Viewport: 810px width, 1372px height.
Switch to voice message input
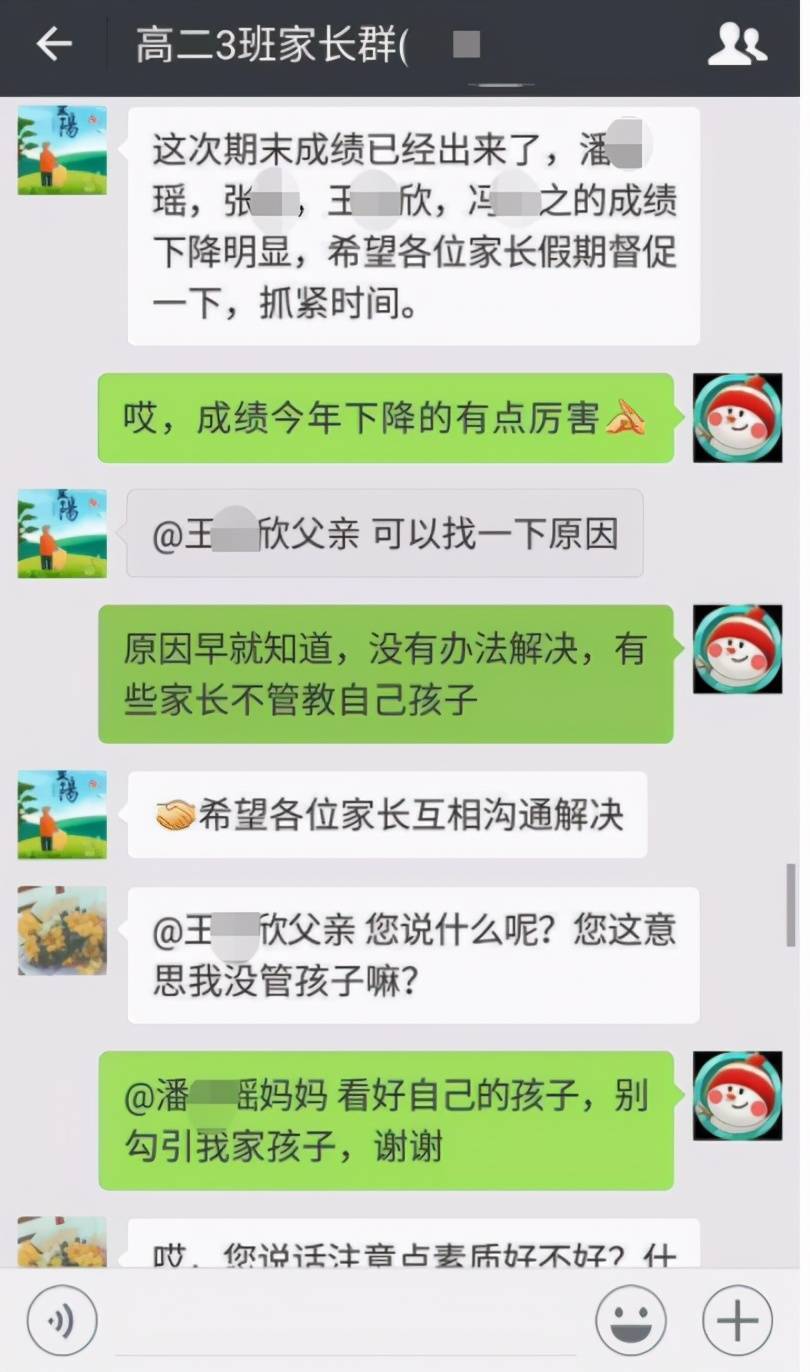pos(62,1320)
